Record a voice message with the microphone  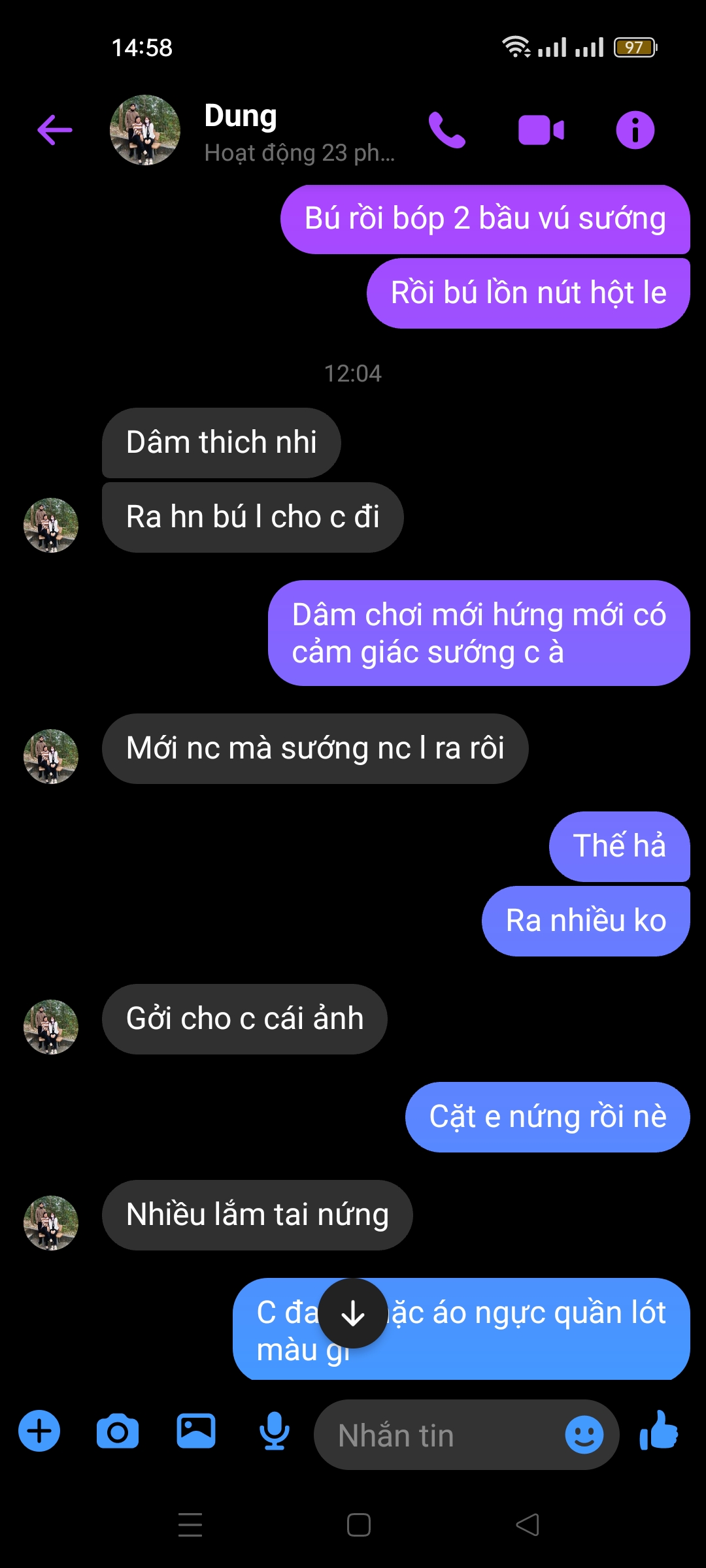click(x=275, y=1431)
